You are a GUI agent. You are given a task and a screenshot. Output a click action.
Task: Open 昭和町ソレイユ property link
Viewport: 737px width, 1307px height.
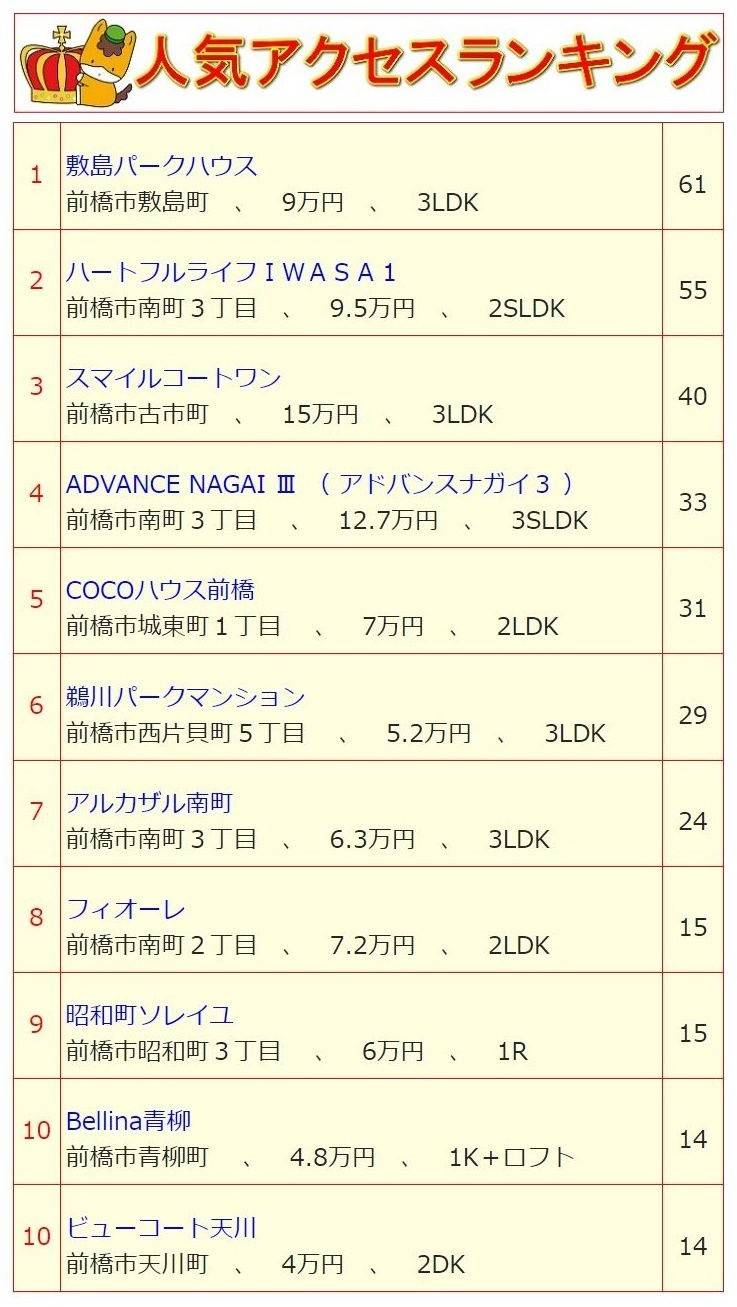[x=149, y=1015]
